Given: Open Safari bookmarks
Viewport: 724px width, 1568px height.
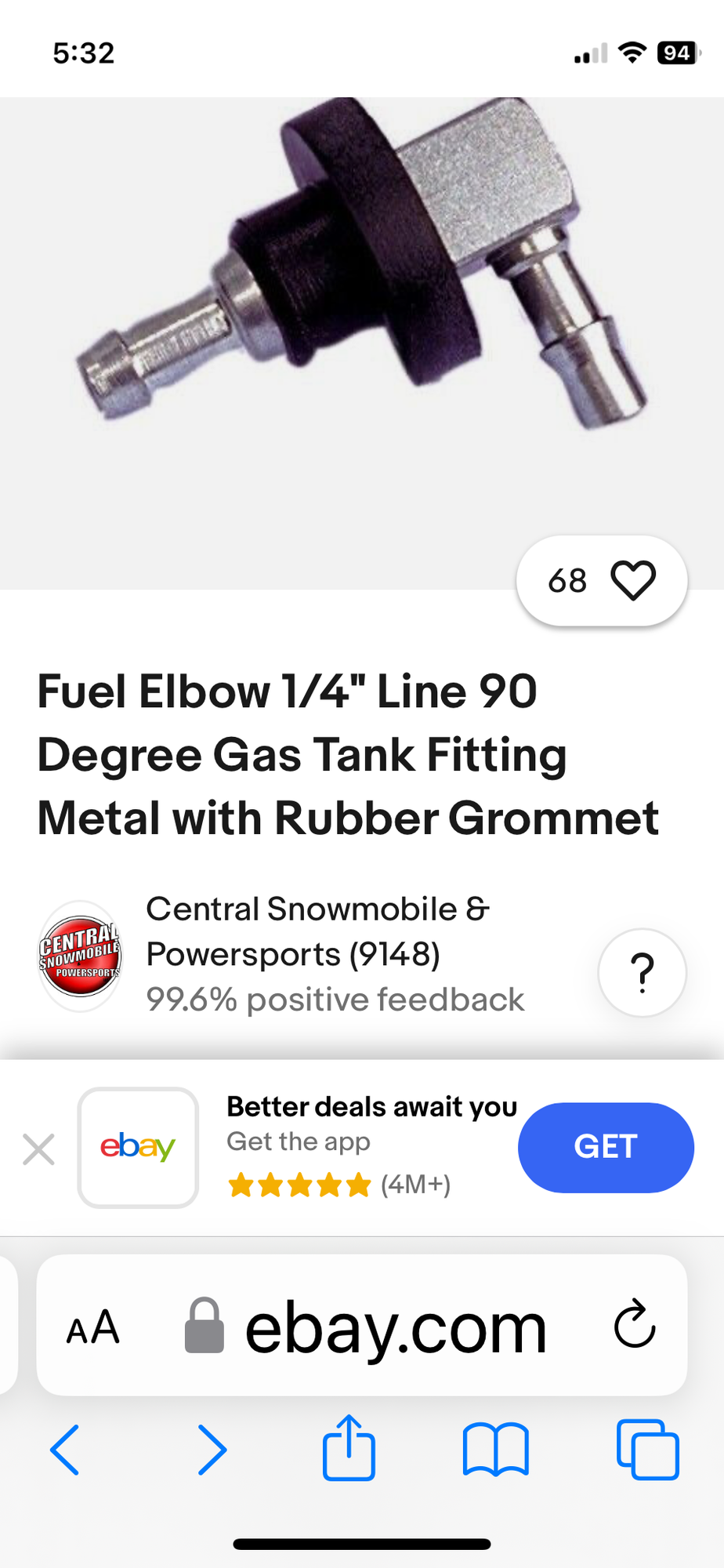Looking at the screenshot, I should [495, 1450].
